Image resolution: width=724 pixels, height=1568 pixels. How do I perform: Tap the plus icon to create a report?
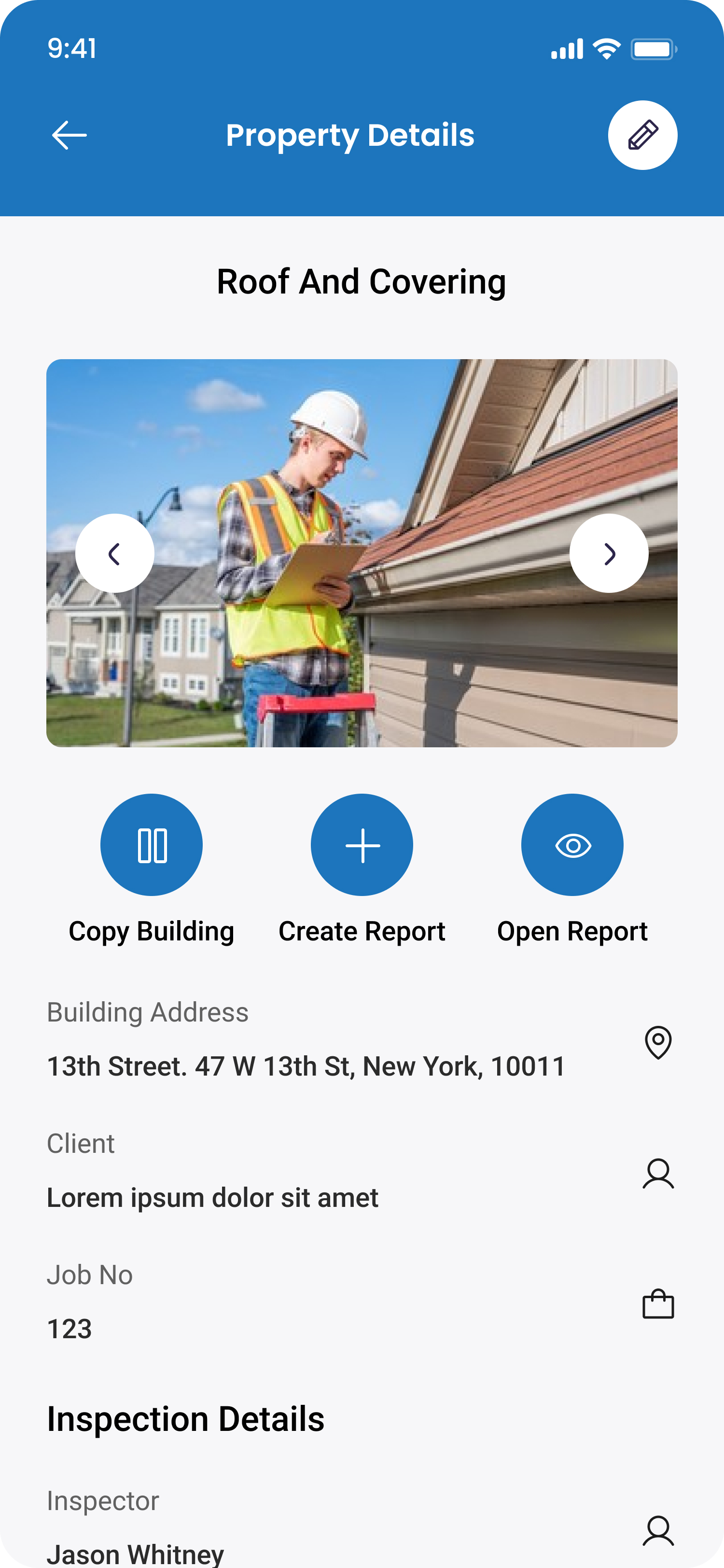tap(362, 844)
